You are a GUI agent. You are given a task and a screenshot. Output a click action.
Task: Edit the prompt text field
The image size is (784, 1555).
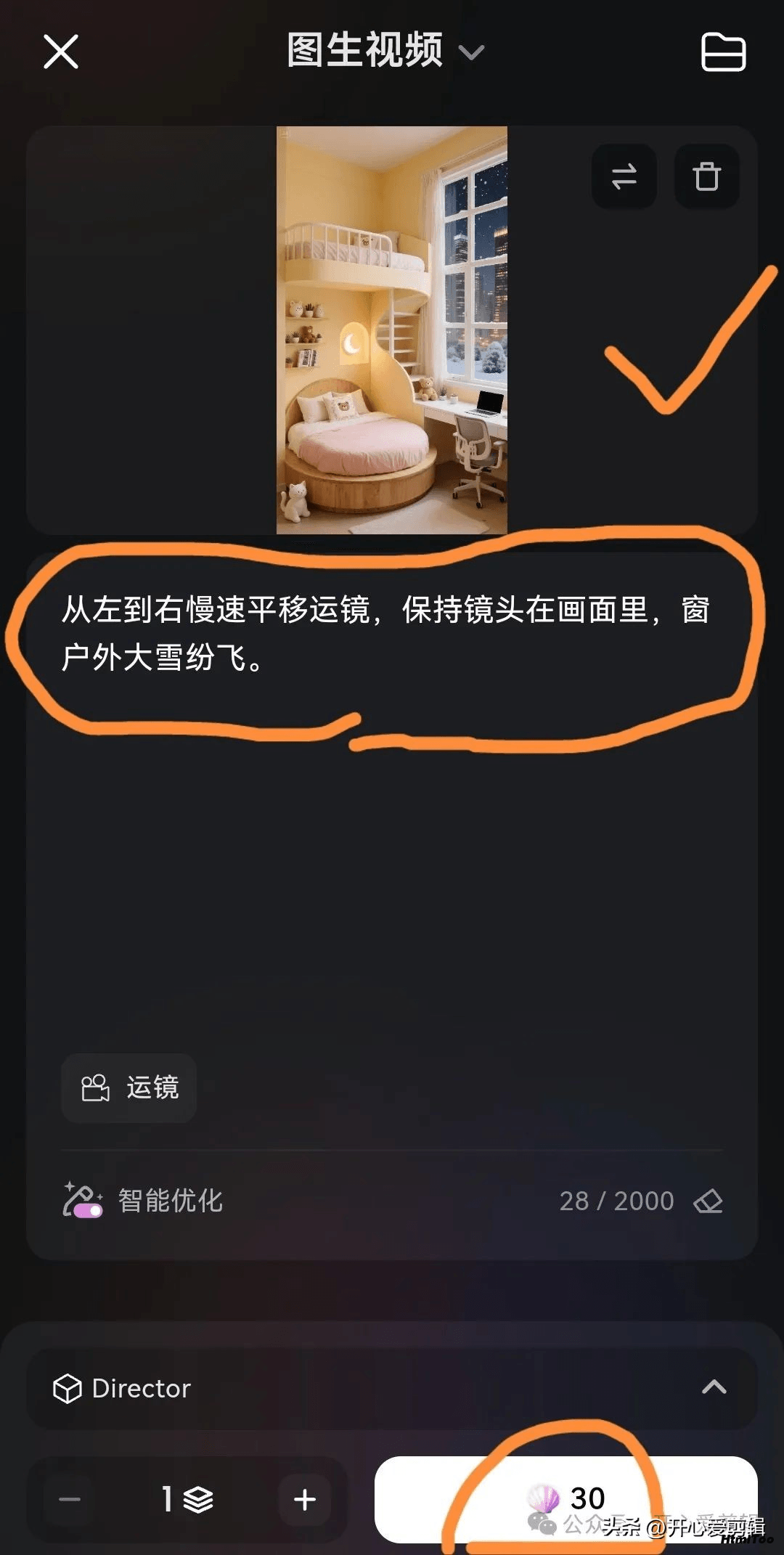[x=392, y=799]
